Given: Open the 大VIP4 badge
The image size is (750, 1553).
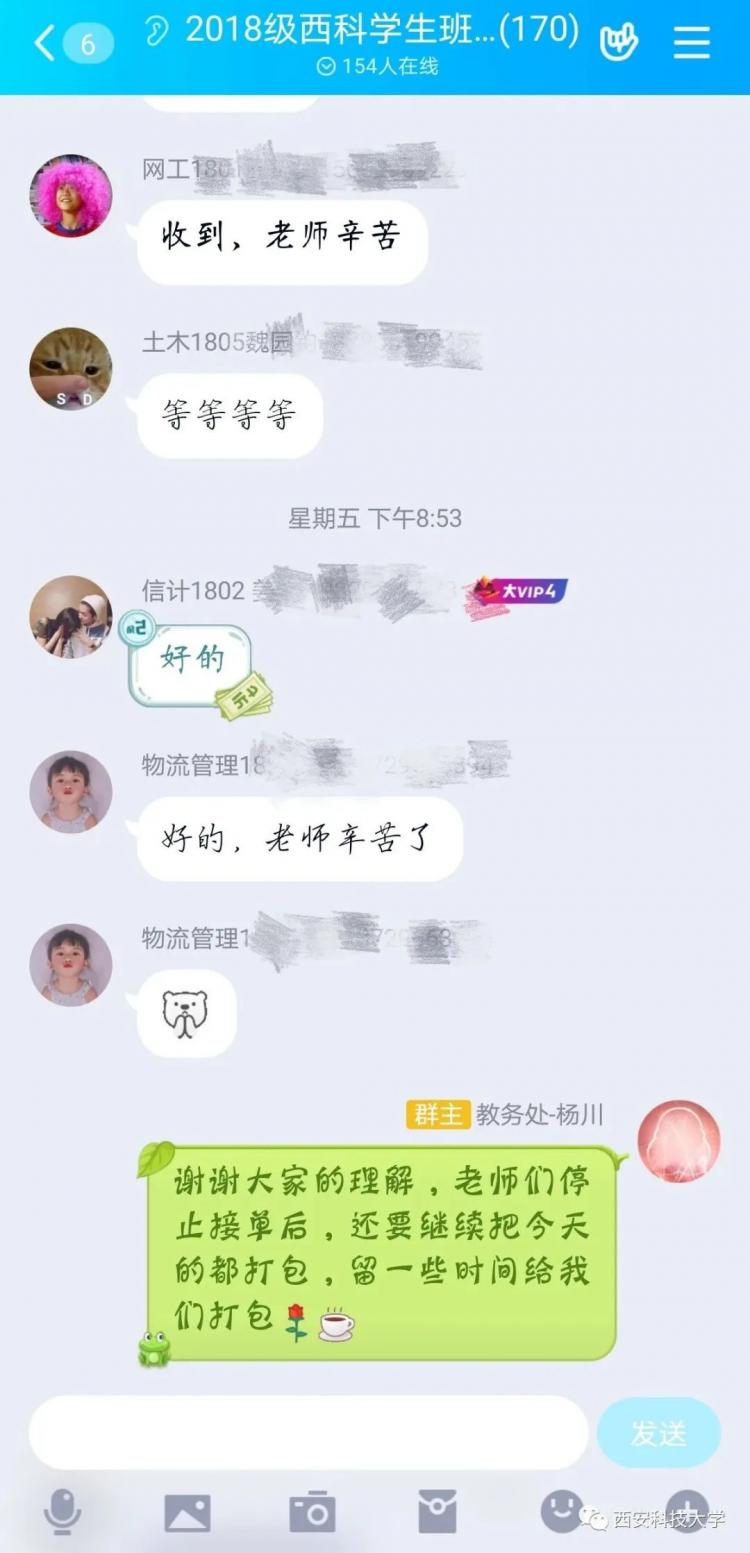Looking at the screenshot, I should (520, 591).
